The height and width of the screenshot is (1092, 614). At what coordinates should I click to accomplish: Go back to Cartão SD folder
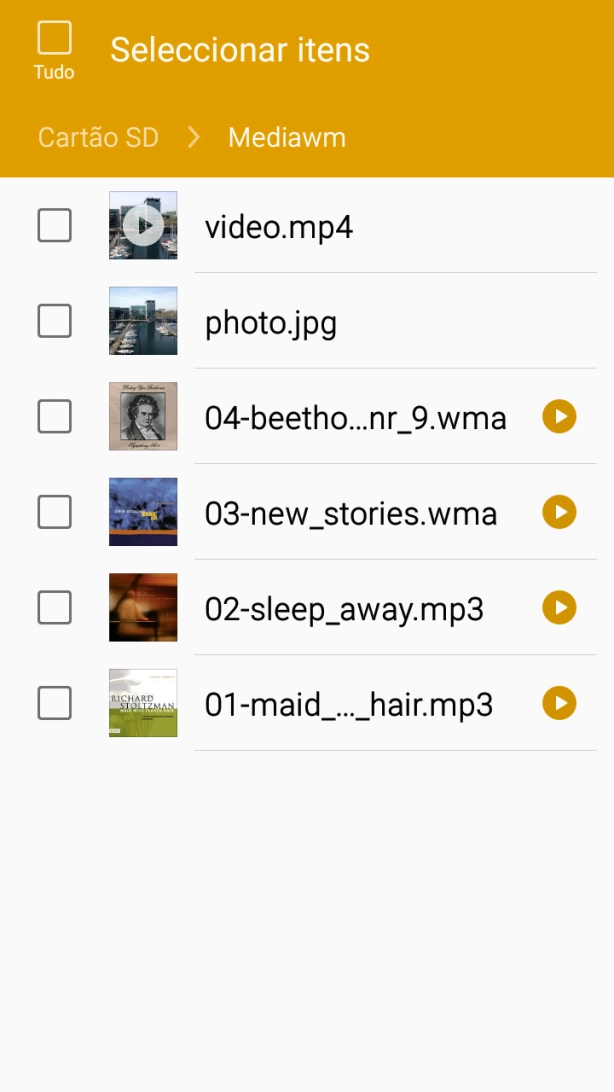(98, 137)
